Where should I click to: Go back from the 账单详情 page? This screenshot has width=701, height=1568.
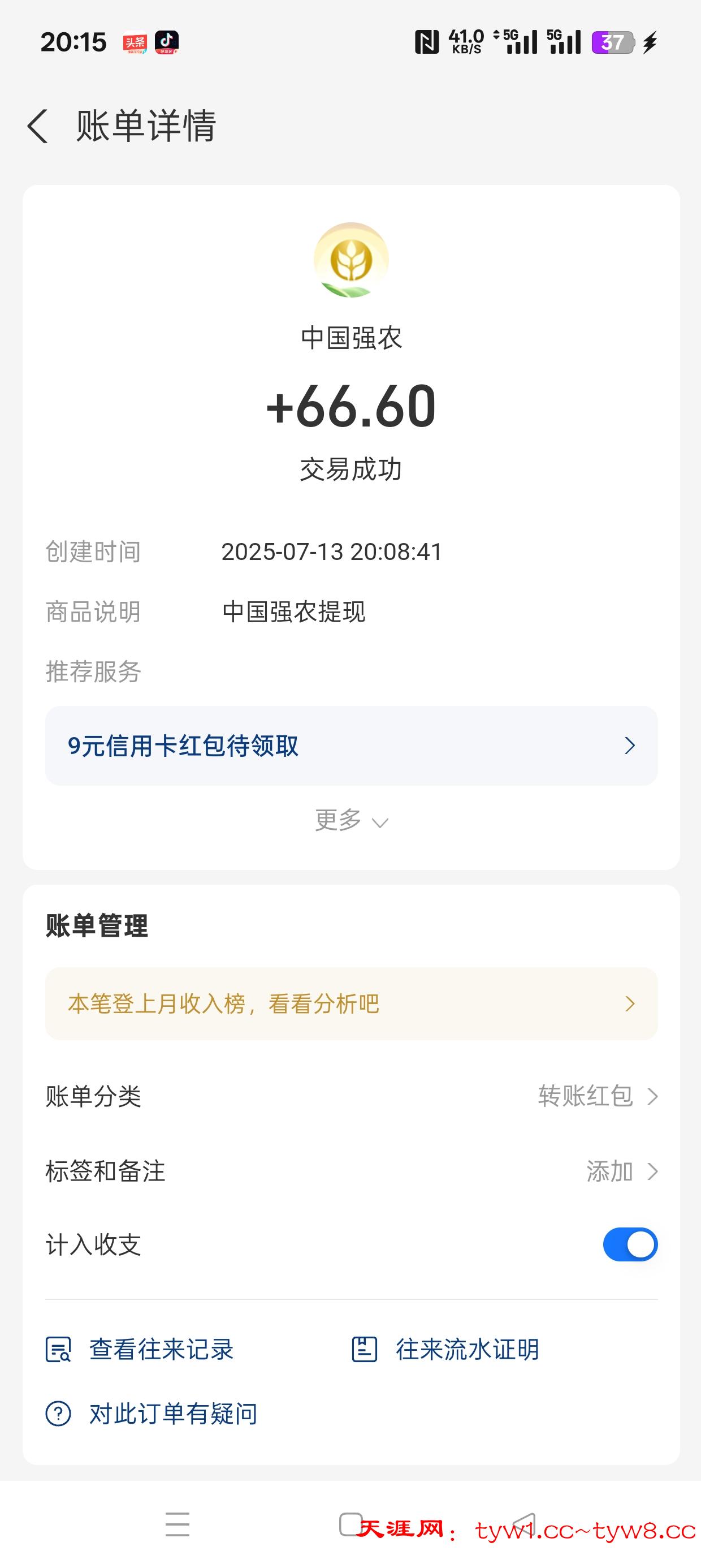[38, 127]
